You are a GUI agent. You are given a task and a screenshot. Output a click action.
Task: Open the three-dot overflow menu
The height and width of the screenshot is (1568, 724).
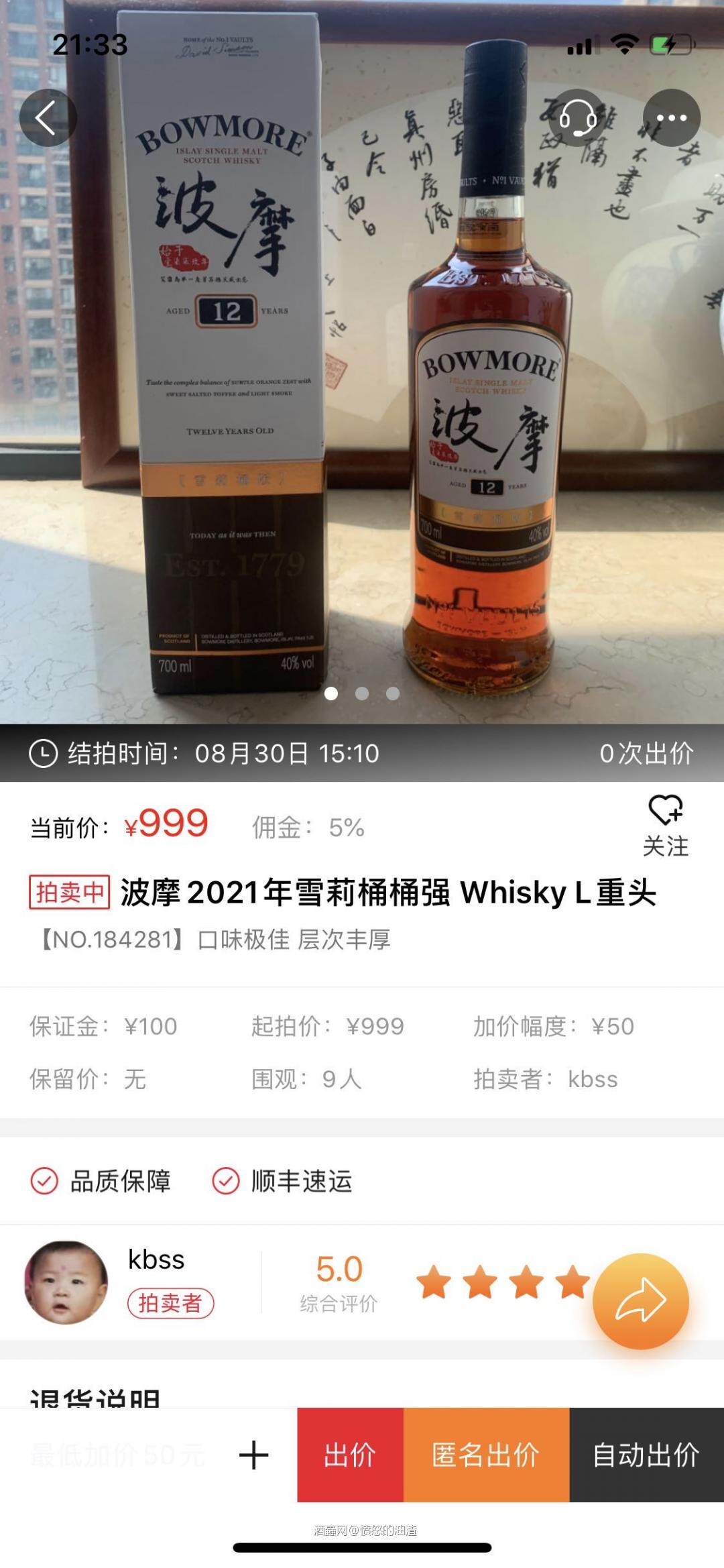(x=671, y=118)
